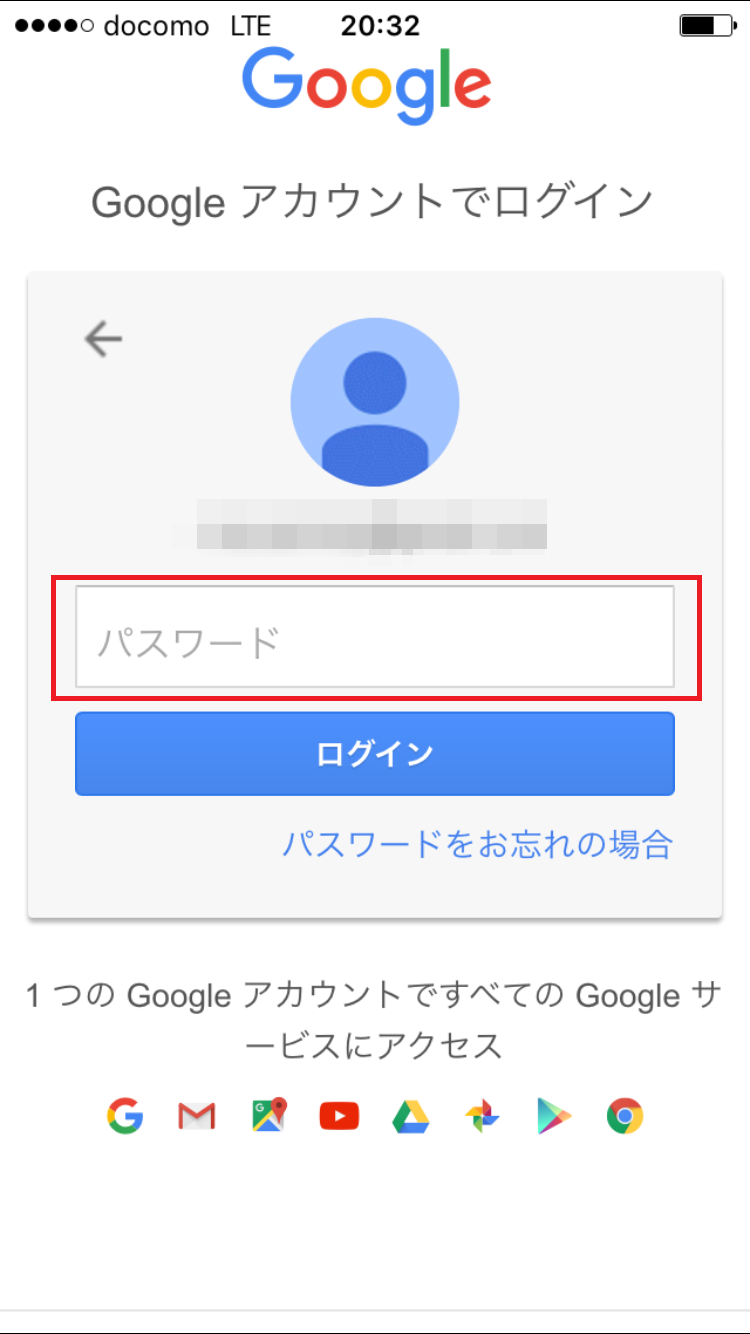Screen dimensions: 750x1334
Task: Focus the パスワード password field
Action: tap(374, 638)
